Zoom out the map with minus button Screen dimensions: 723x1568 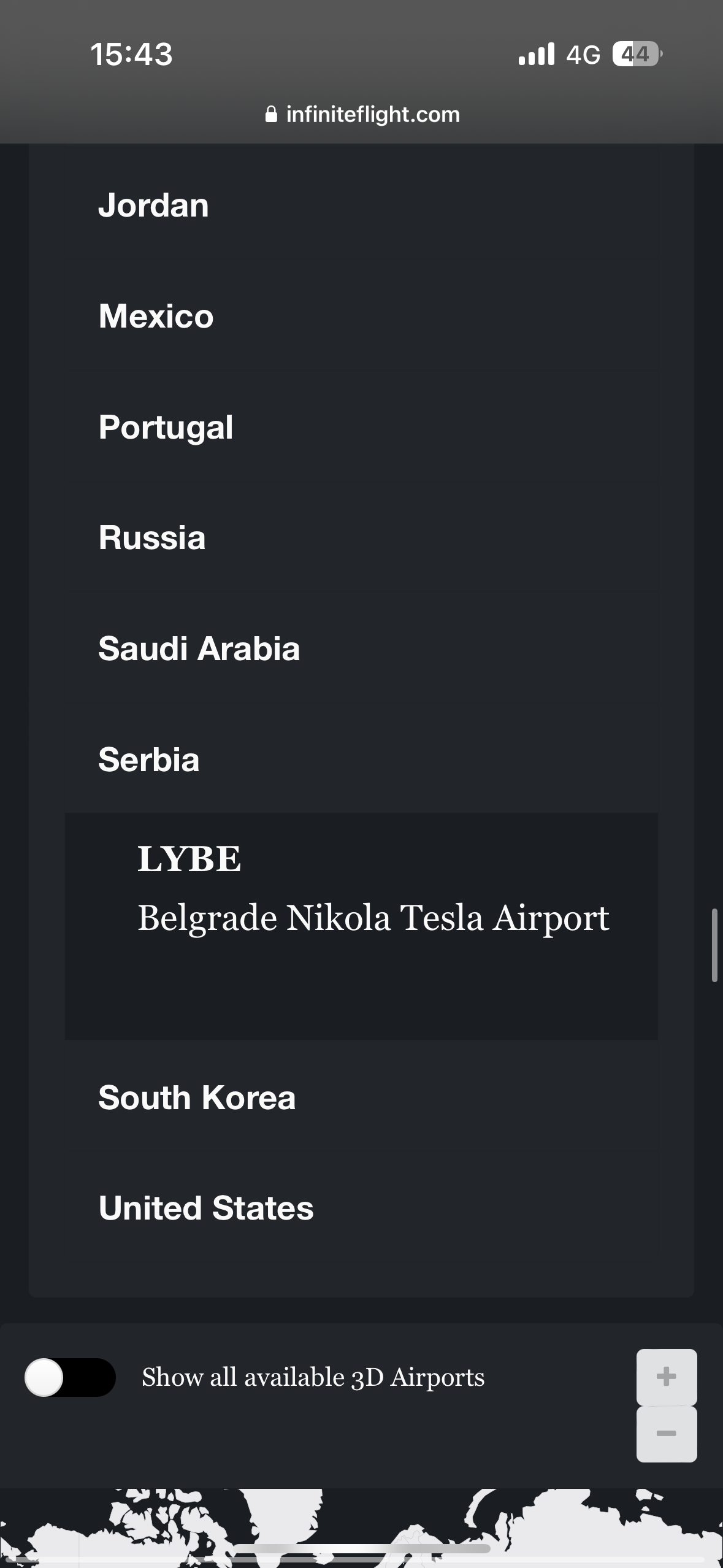[x=667, y=1434]
